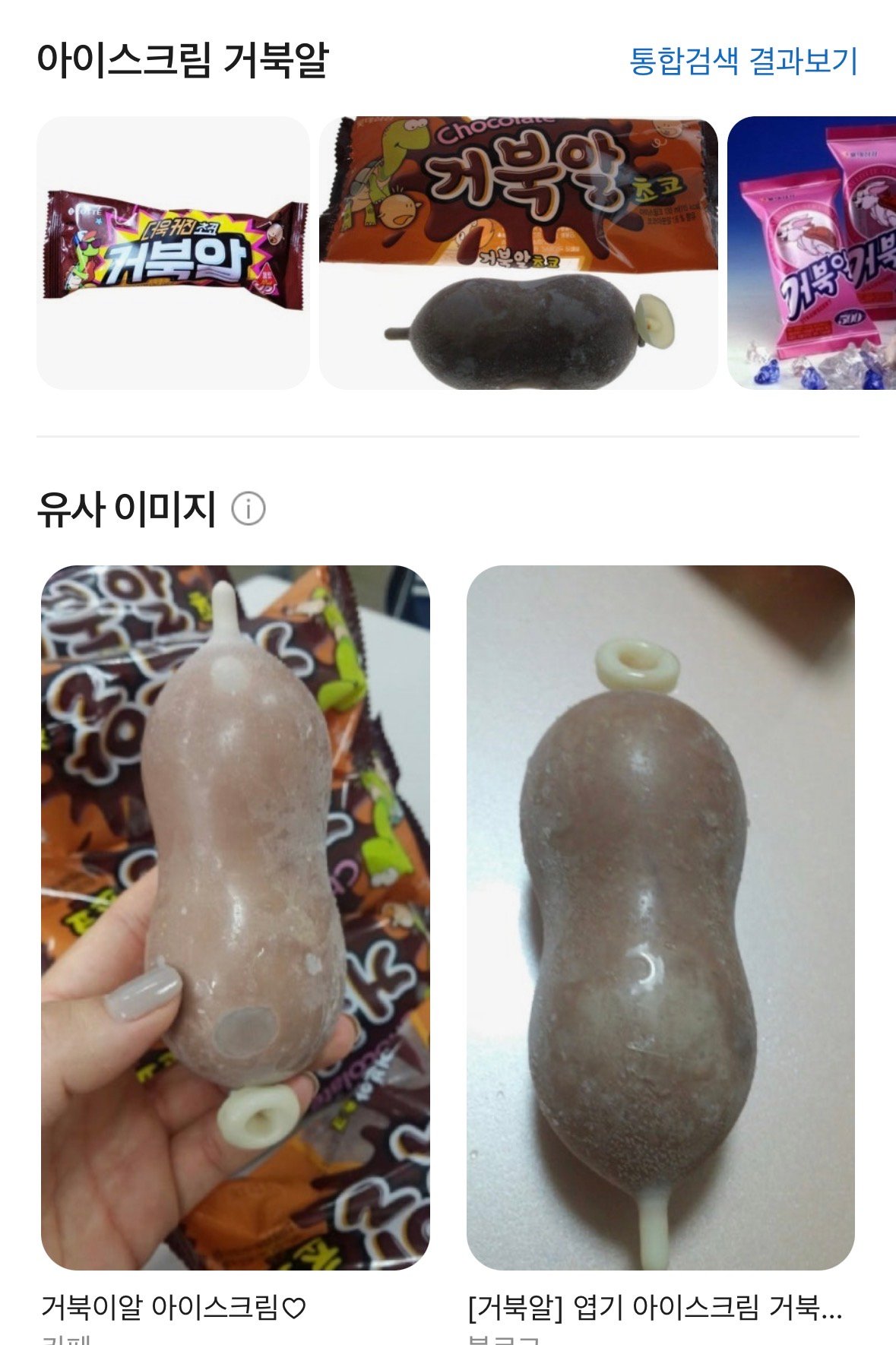This screenshot has width=896, height=1345.
Task: Open the [거북알] 엽기 아이스크림 similar image
Action: (x=660, y=917)
